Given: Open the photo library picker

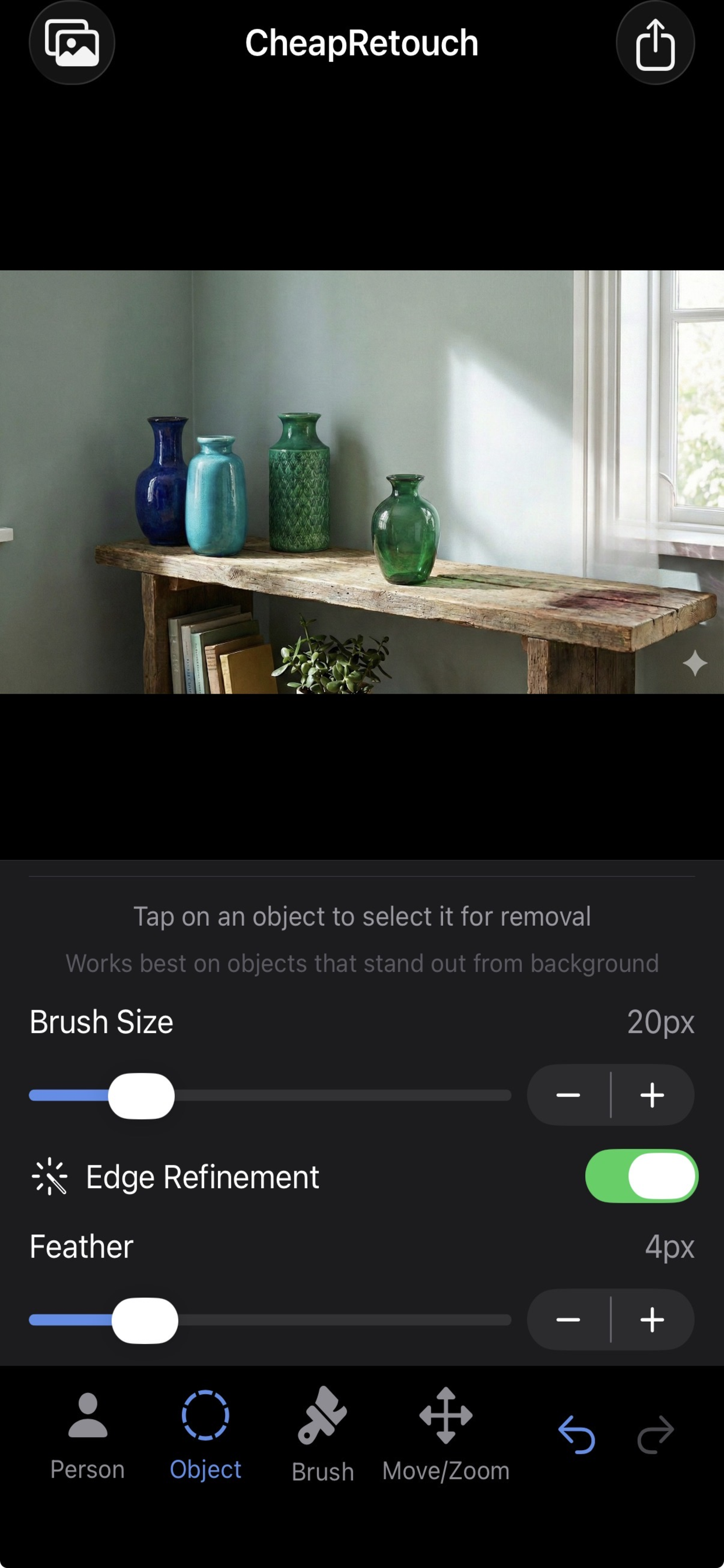Looking at the screenshot, I should pyautogui.click(x=72, y=43).
